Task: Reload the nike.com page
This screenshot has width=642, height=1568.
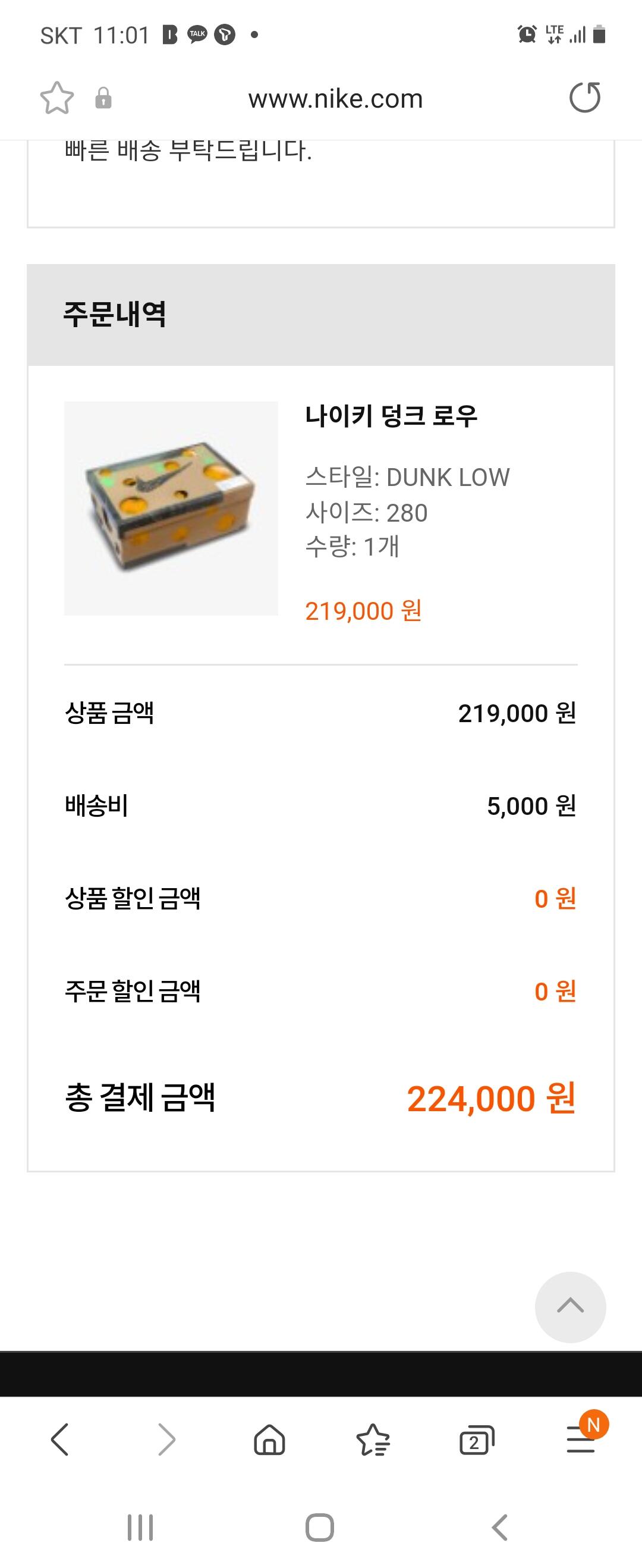Action: coord(584,98)
